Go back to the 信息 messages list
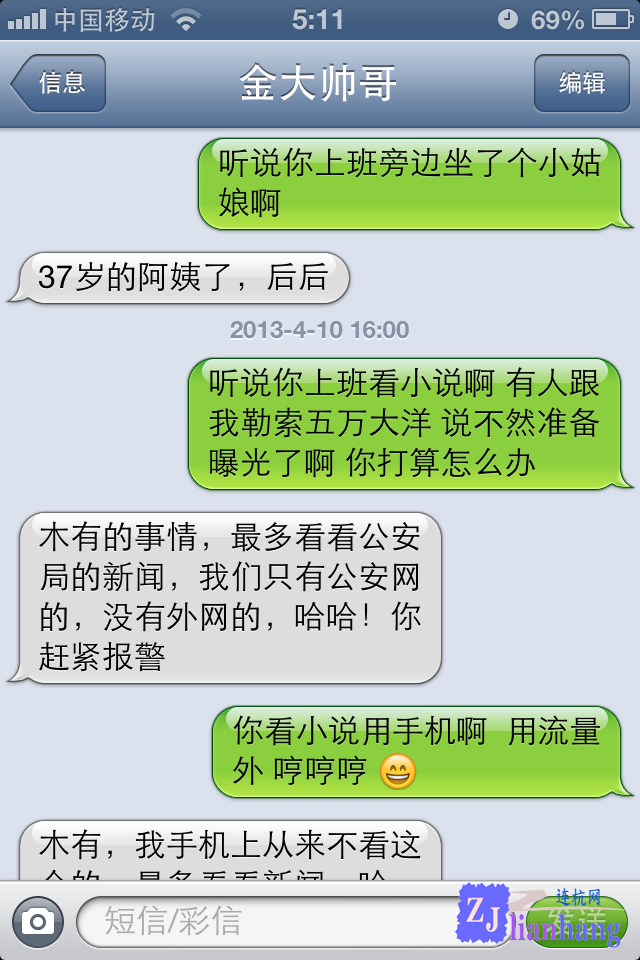Viewport: 640px width, 960px height. click(x=60, y=83)
